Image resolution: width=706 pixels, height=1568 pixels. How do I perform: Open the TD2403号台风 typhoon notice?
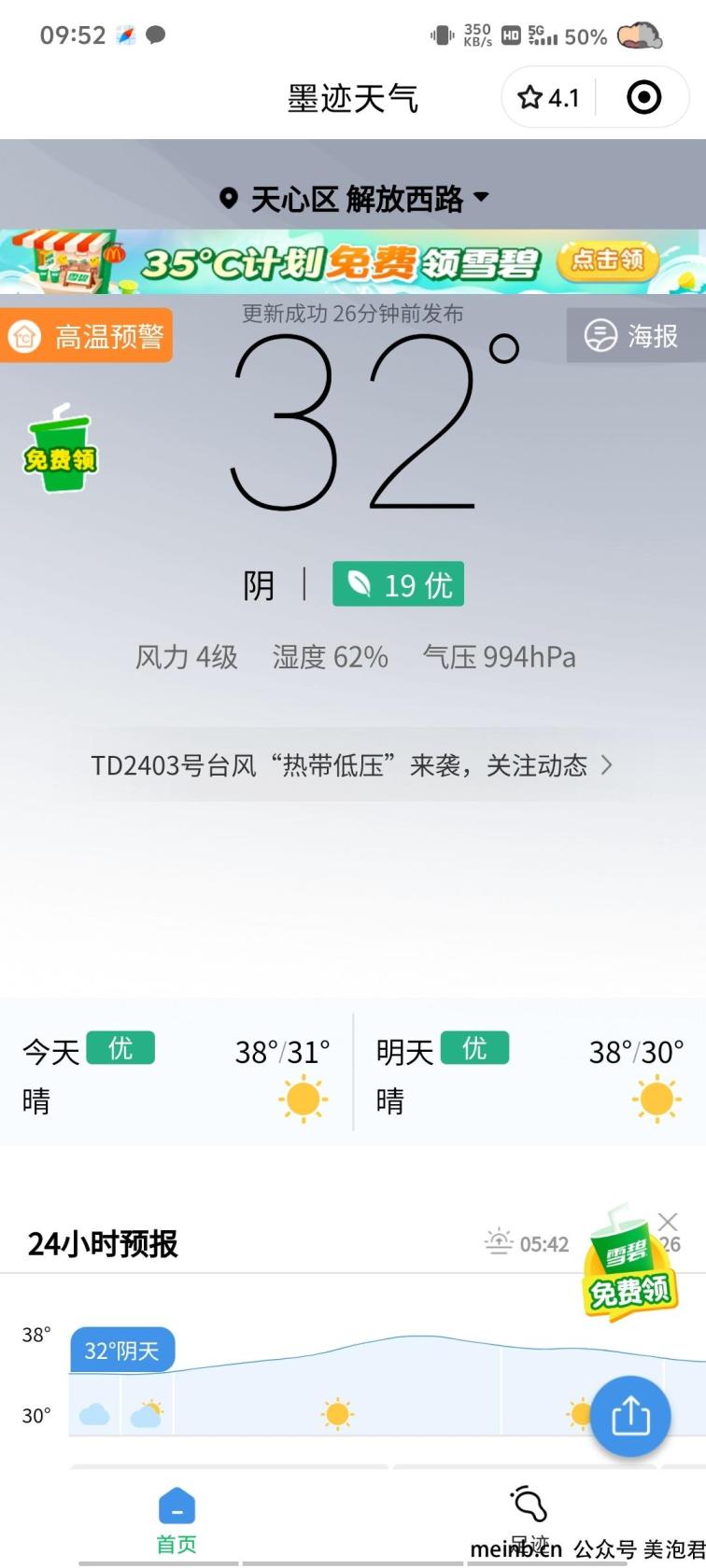tap(353, 765)
